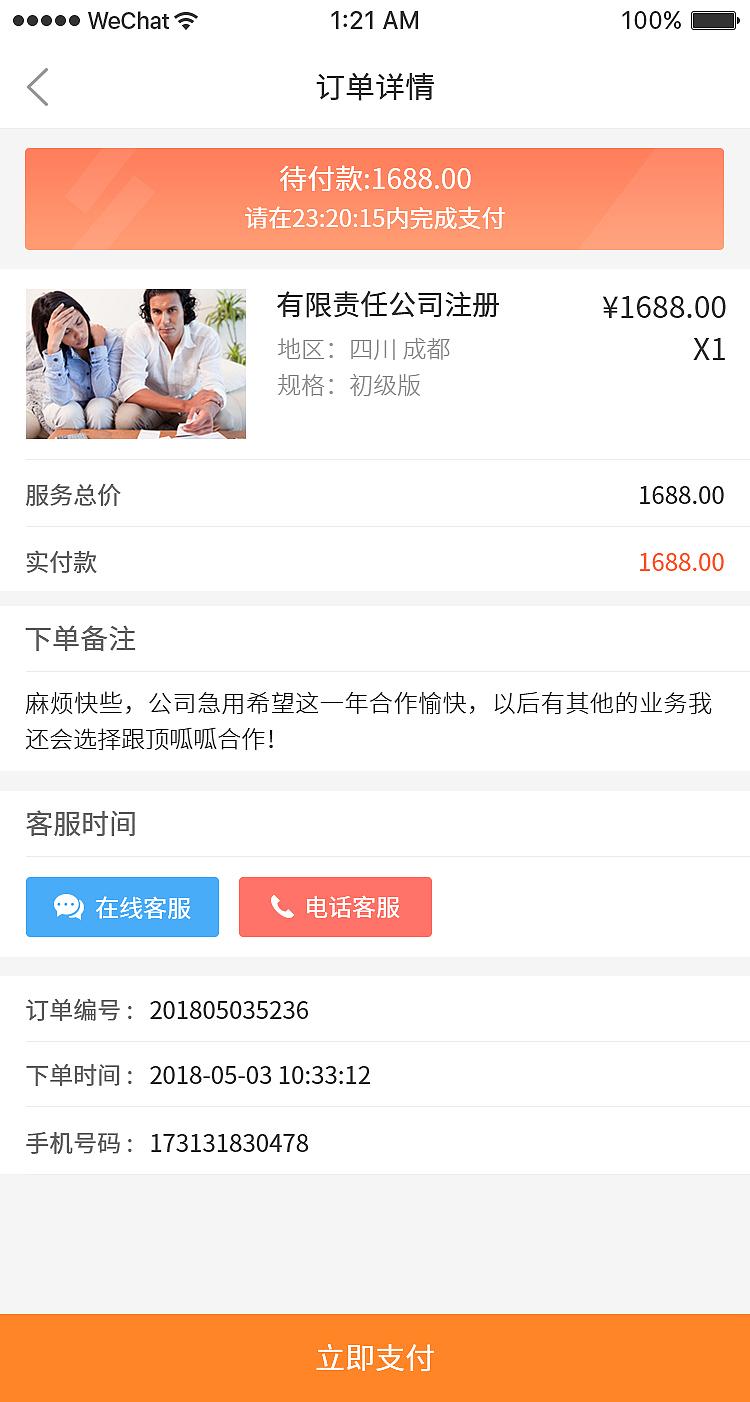Tap the countdown payment banner 待付款:1688.00
This screenshot has width=750, height=1402.
(375, 198)
